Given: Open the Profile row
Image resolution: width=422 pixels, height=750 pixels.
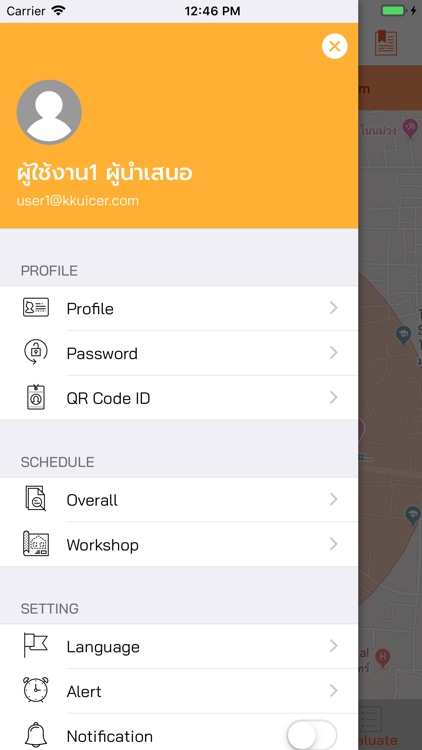Looking at the screenshot, I should tap(179, 309).
